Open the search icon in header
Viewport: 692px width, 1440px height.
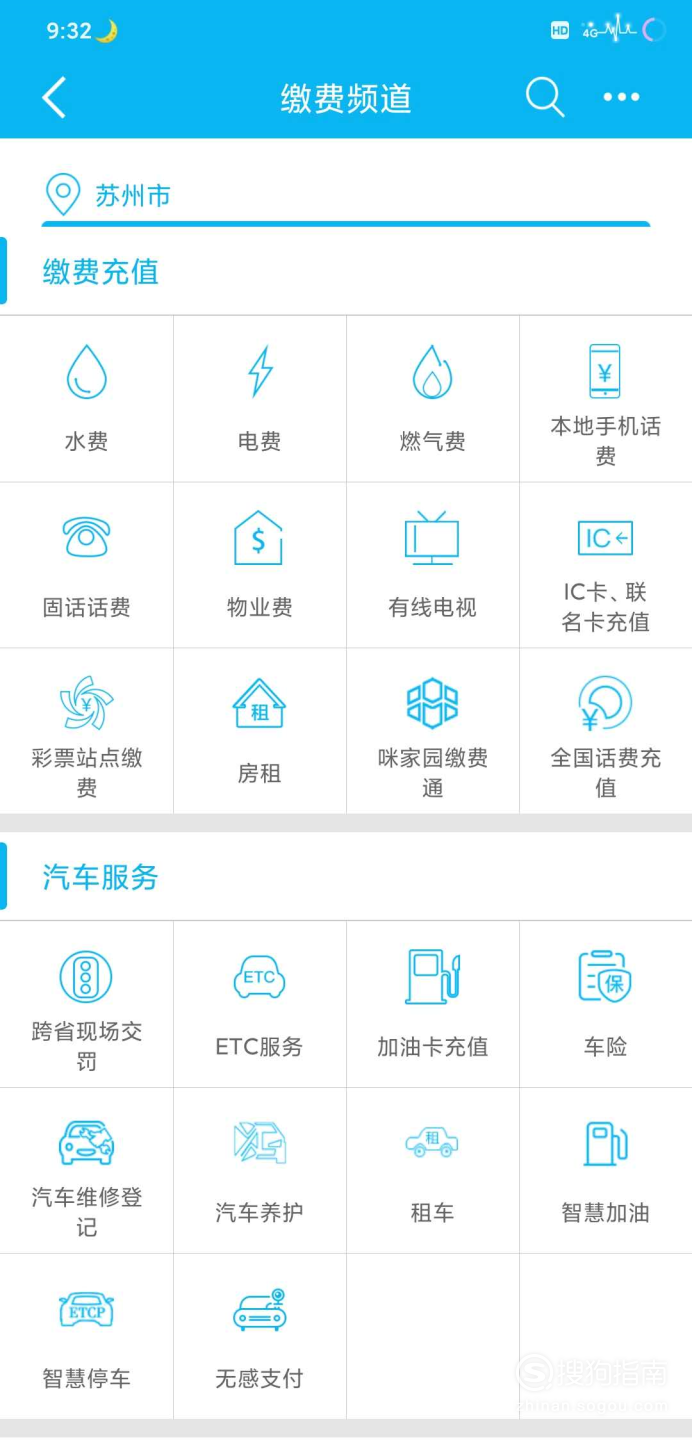click(x=545, y=97)
